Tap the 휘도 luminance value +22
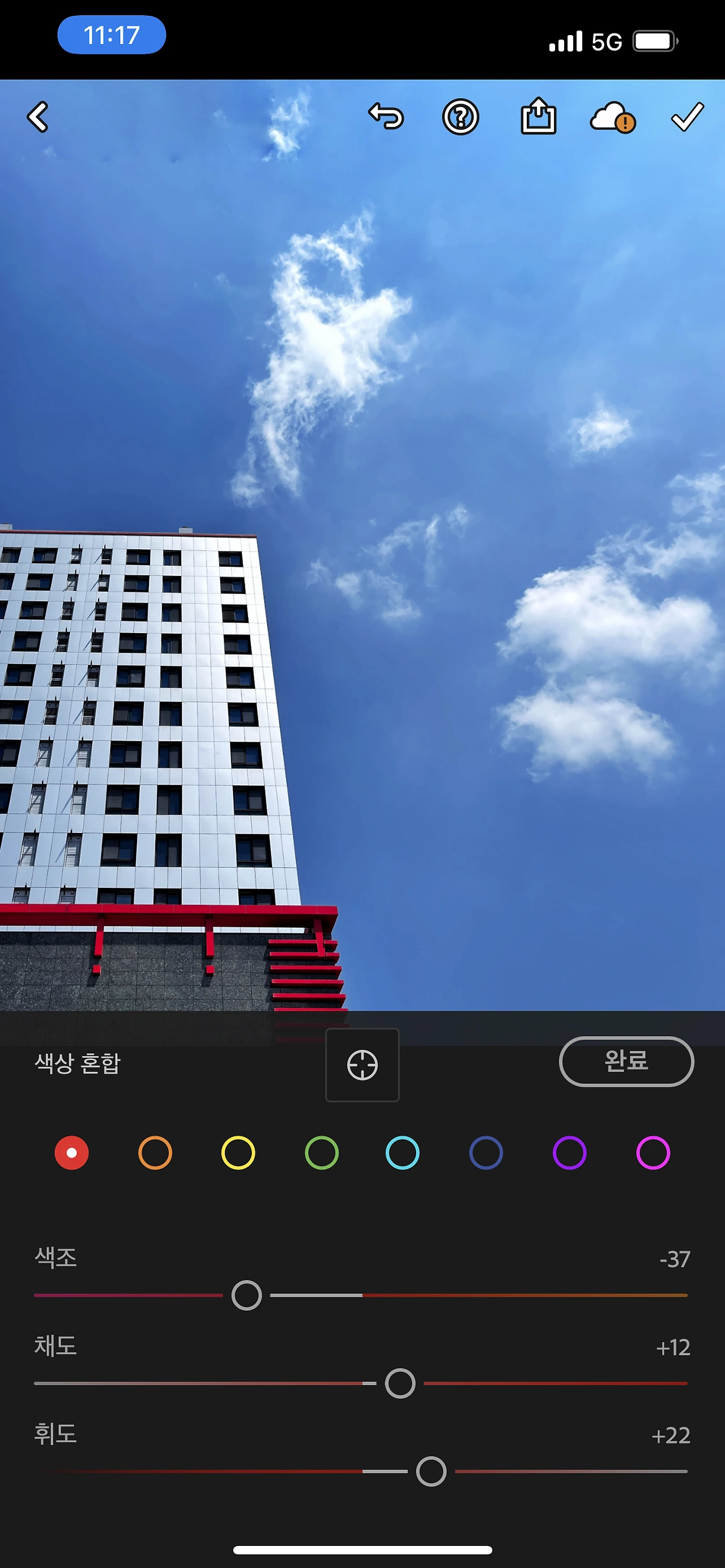This screenshot has width=725, height=1568. [x=670, y=1436]
